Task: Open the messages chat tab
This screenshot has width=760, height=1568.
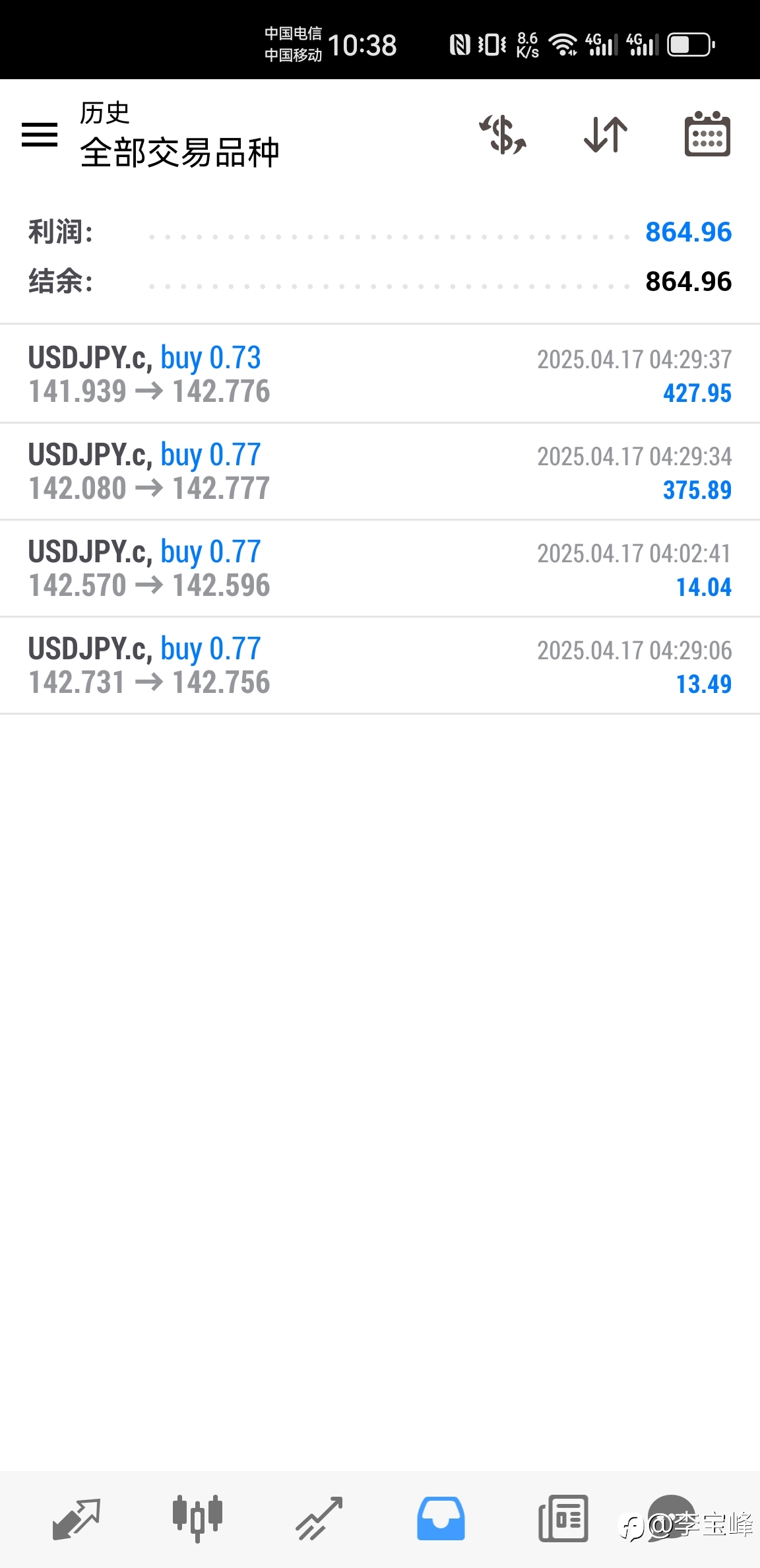Action: [x=672, y=1519]
